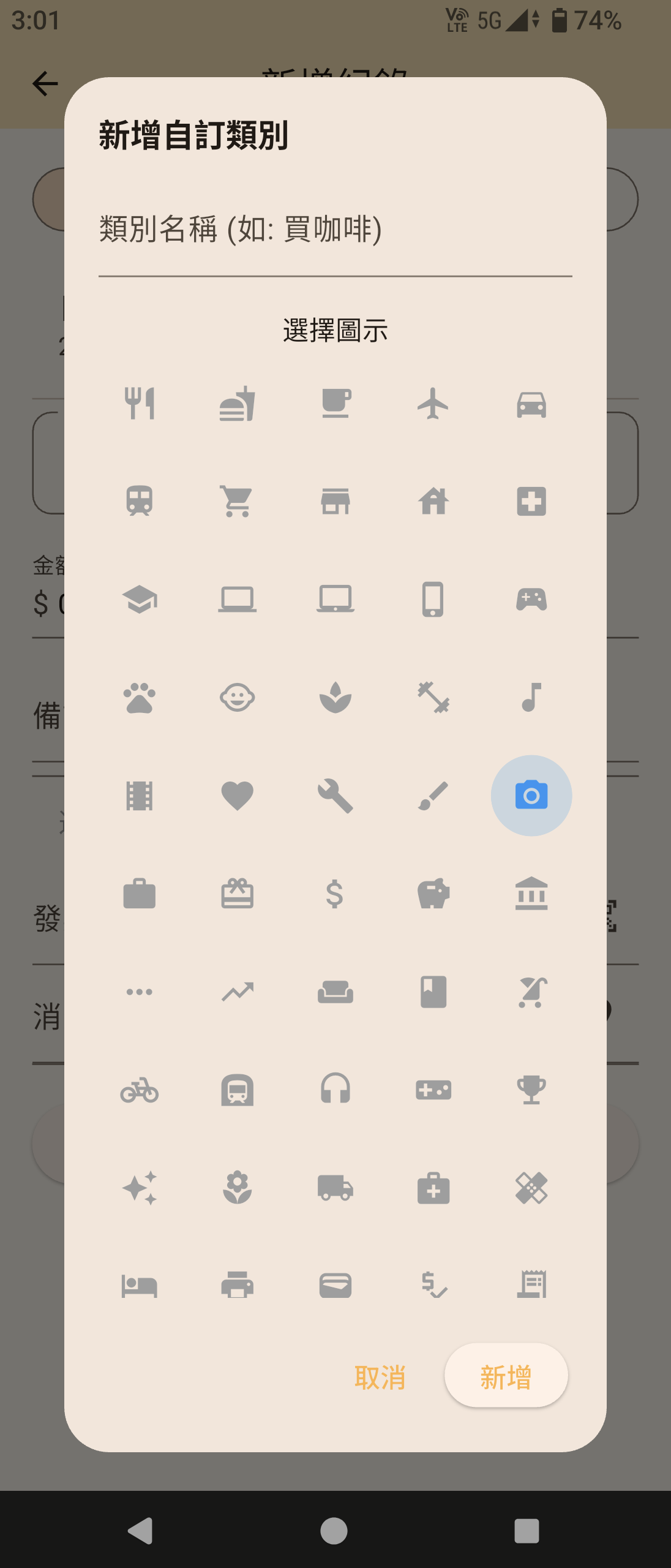The height and width of the screenshot is (1568, 671).
Task: Pick the paw print icon
Action: point(140,698)
